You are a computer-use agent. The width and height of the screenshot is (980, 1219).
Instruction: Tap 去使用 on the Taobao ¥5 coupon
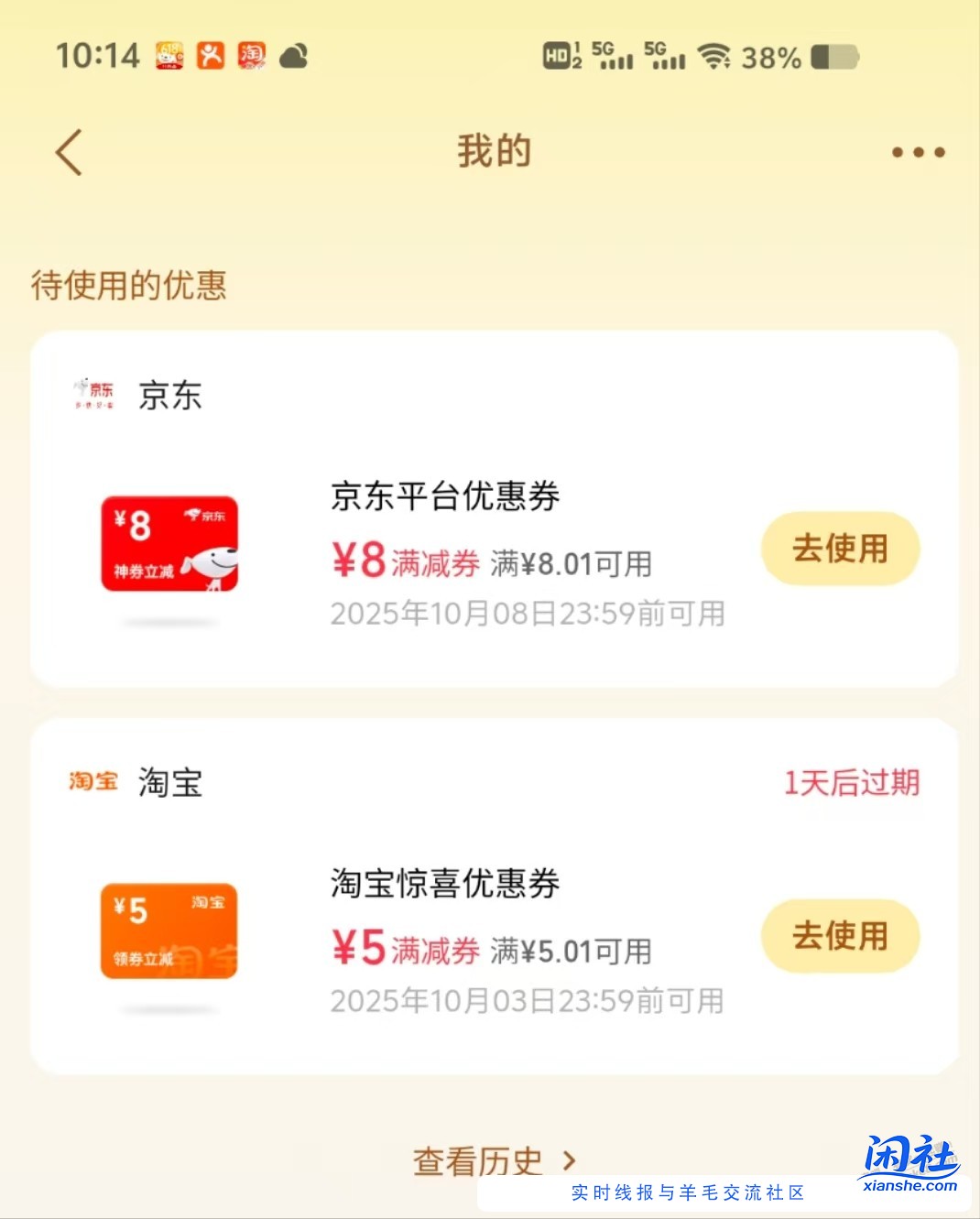(839, 936)
